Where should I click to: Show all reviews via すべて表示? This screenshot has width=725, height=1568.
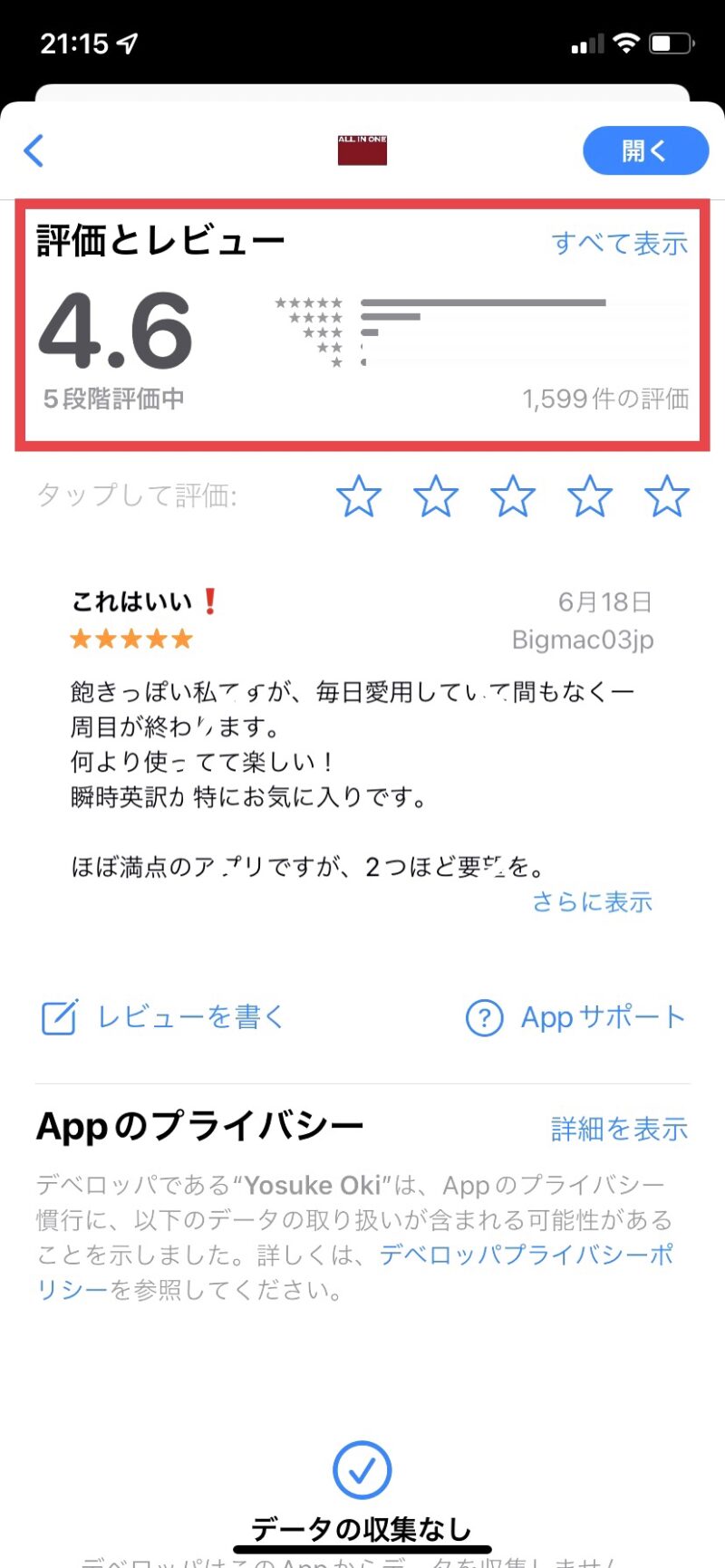pos(620,243)
